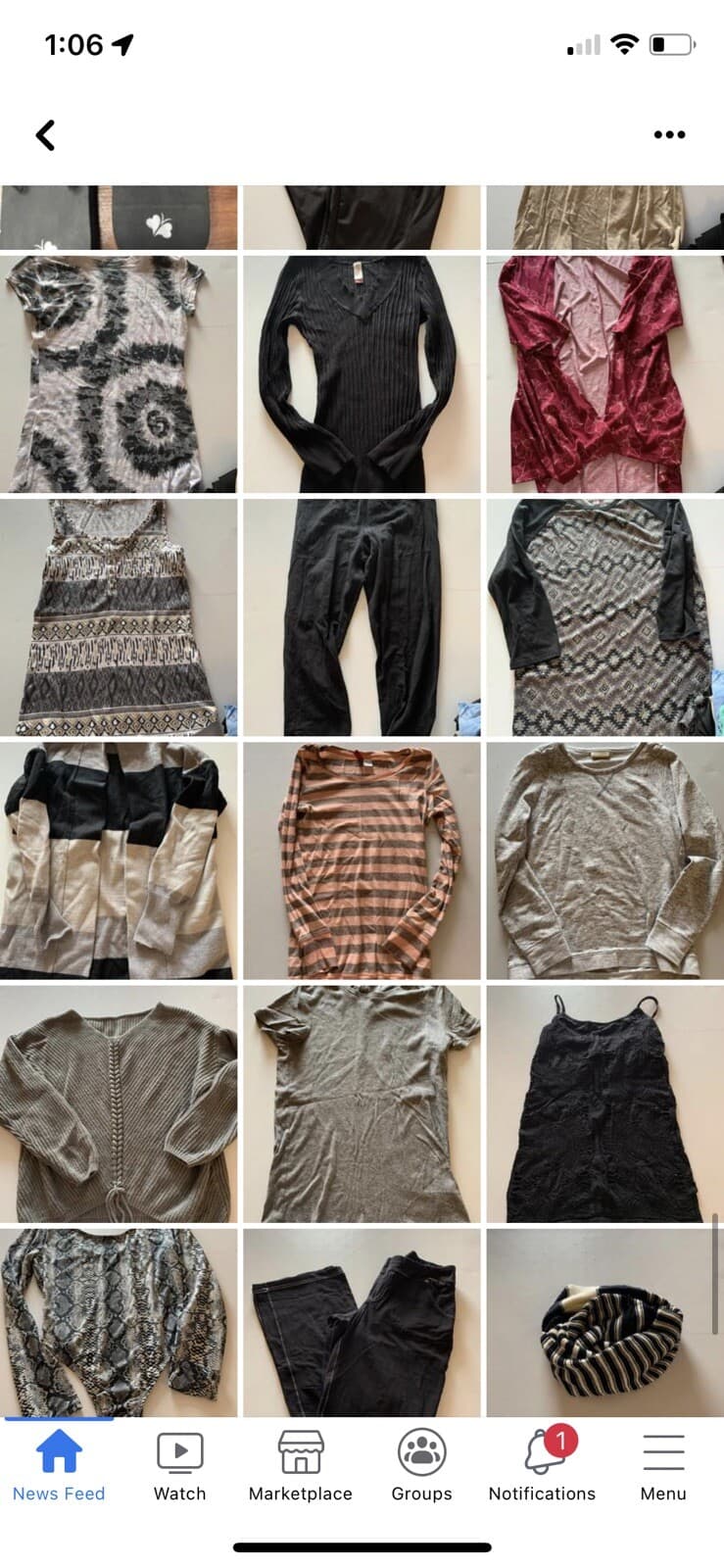The image size is (724, 1568).
Task: Open the three-dot options menu
Action: coord(669,135)
